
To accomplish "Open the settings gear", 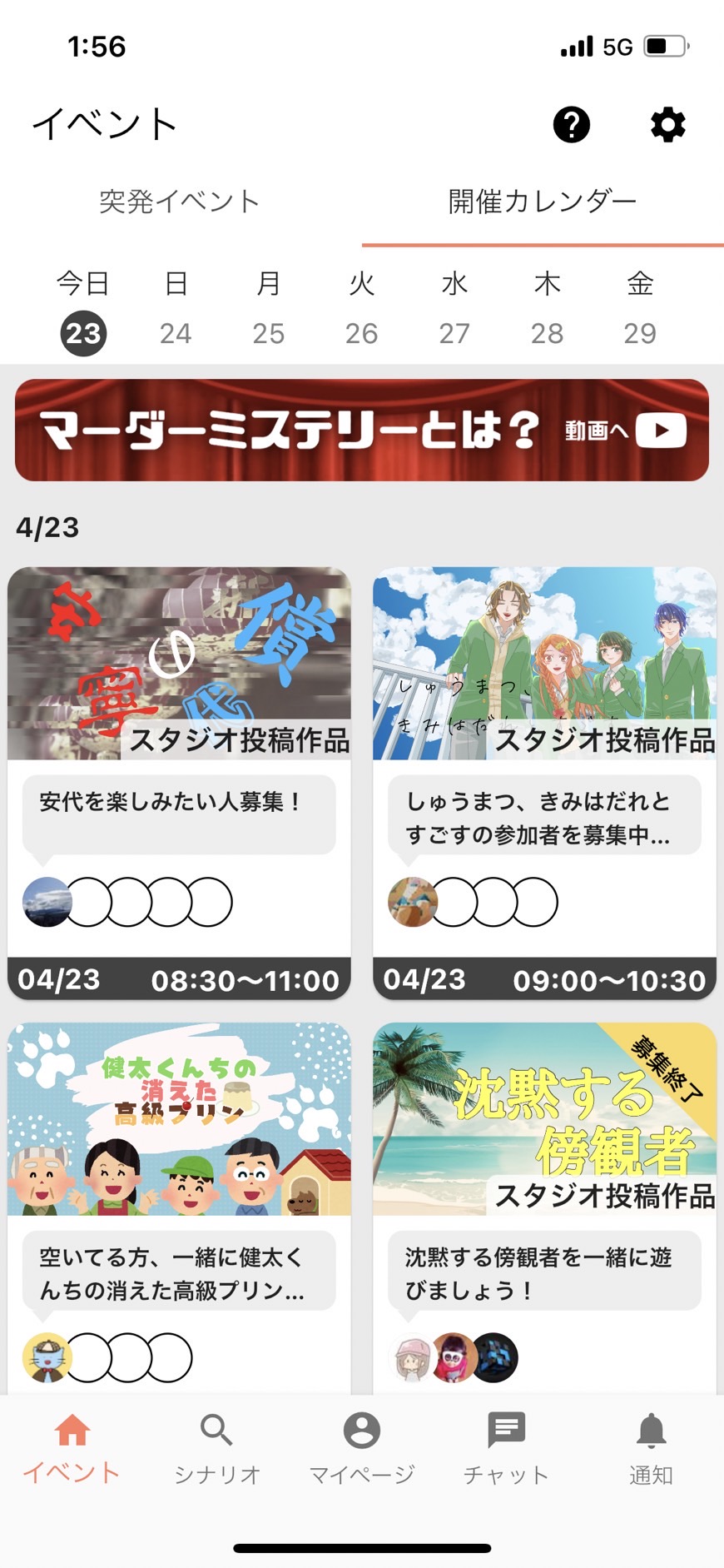I will click(x=667, y=125).
